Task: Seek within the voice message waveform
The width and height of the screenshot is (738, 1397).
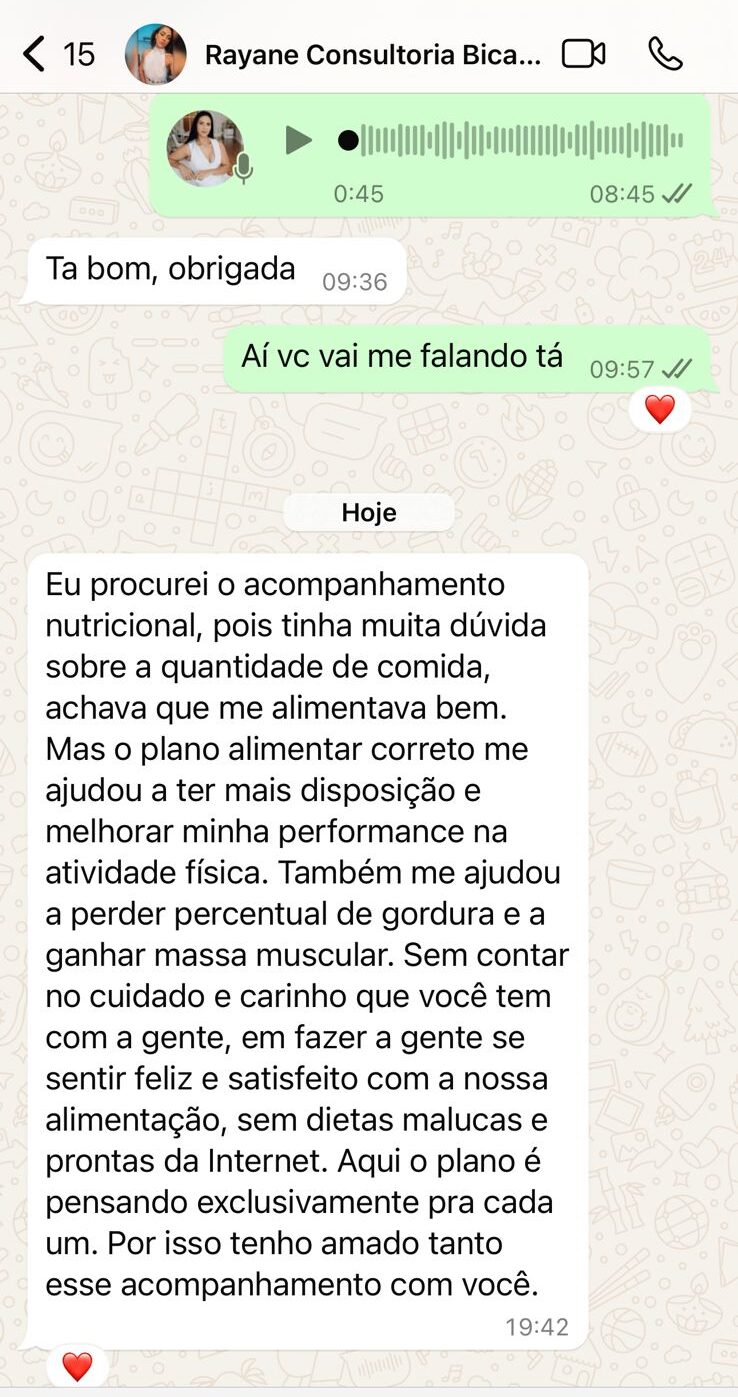Action: (x=520, y=140)
